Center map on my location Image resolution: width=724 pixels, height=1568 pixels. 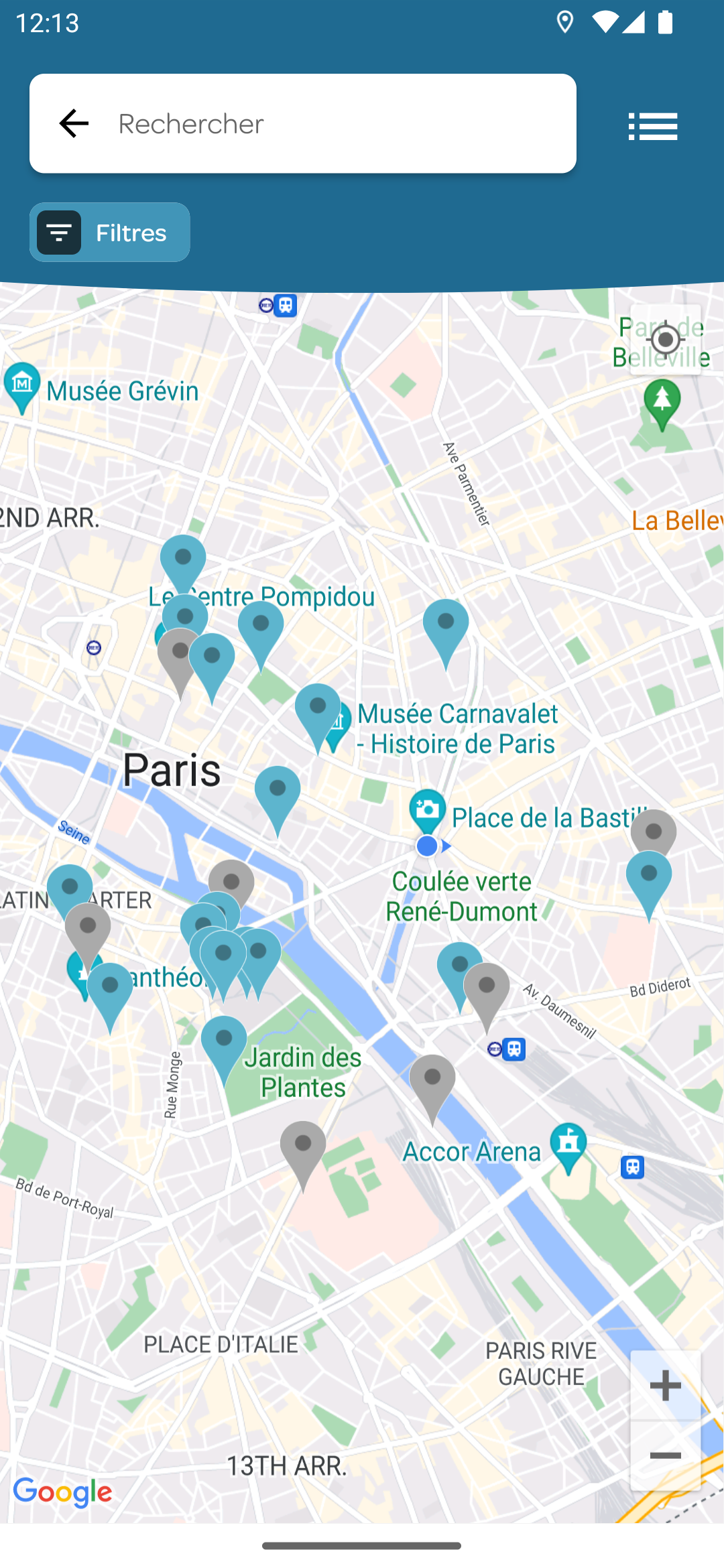coord(665,340)
